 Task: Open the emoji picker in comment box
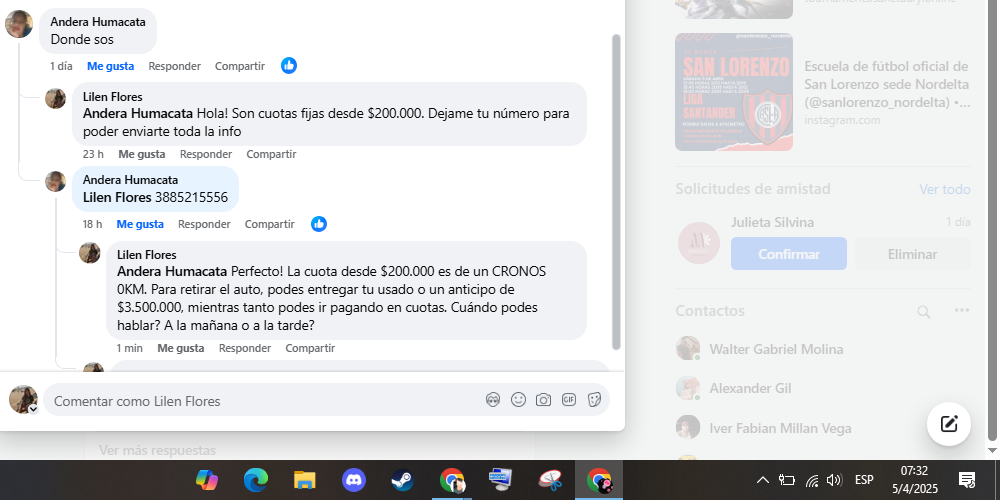pyautogui.click(x=518, y=400)
